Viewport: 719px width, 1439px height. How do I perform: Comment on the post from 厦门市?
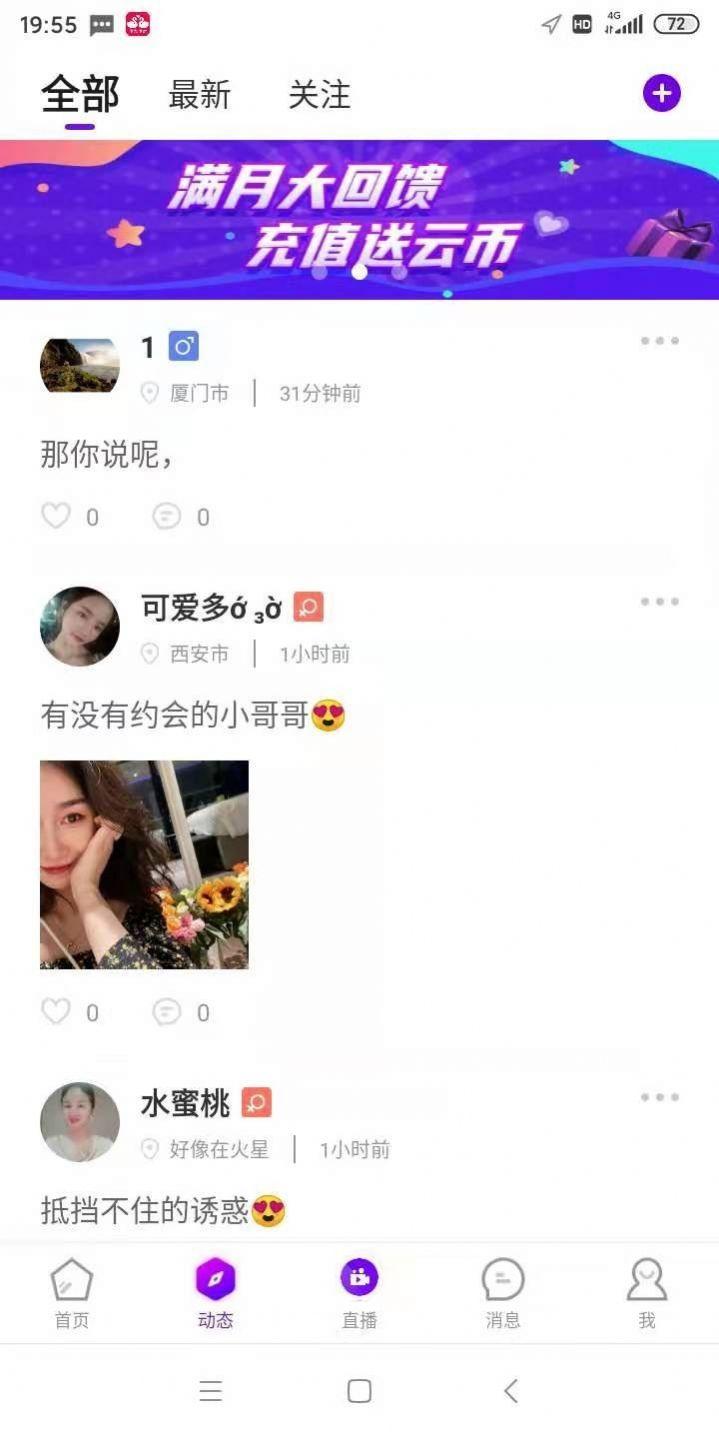click(x=167, y=516)
